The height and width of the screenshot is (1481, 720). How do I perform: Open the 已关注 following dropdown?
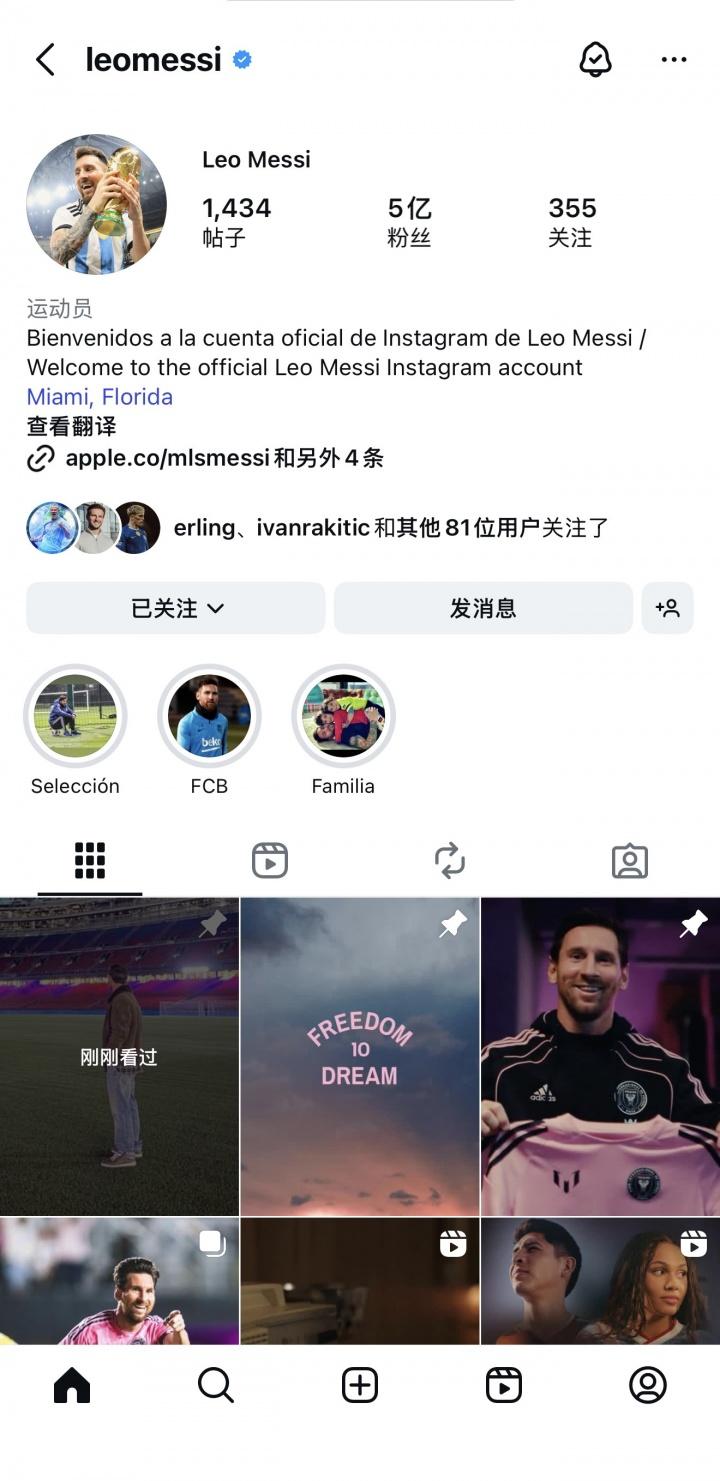tap(175, 608)
